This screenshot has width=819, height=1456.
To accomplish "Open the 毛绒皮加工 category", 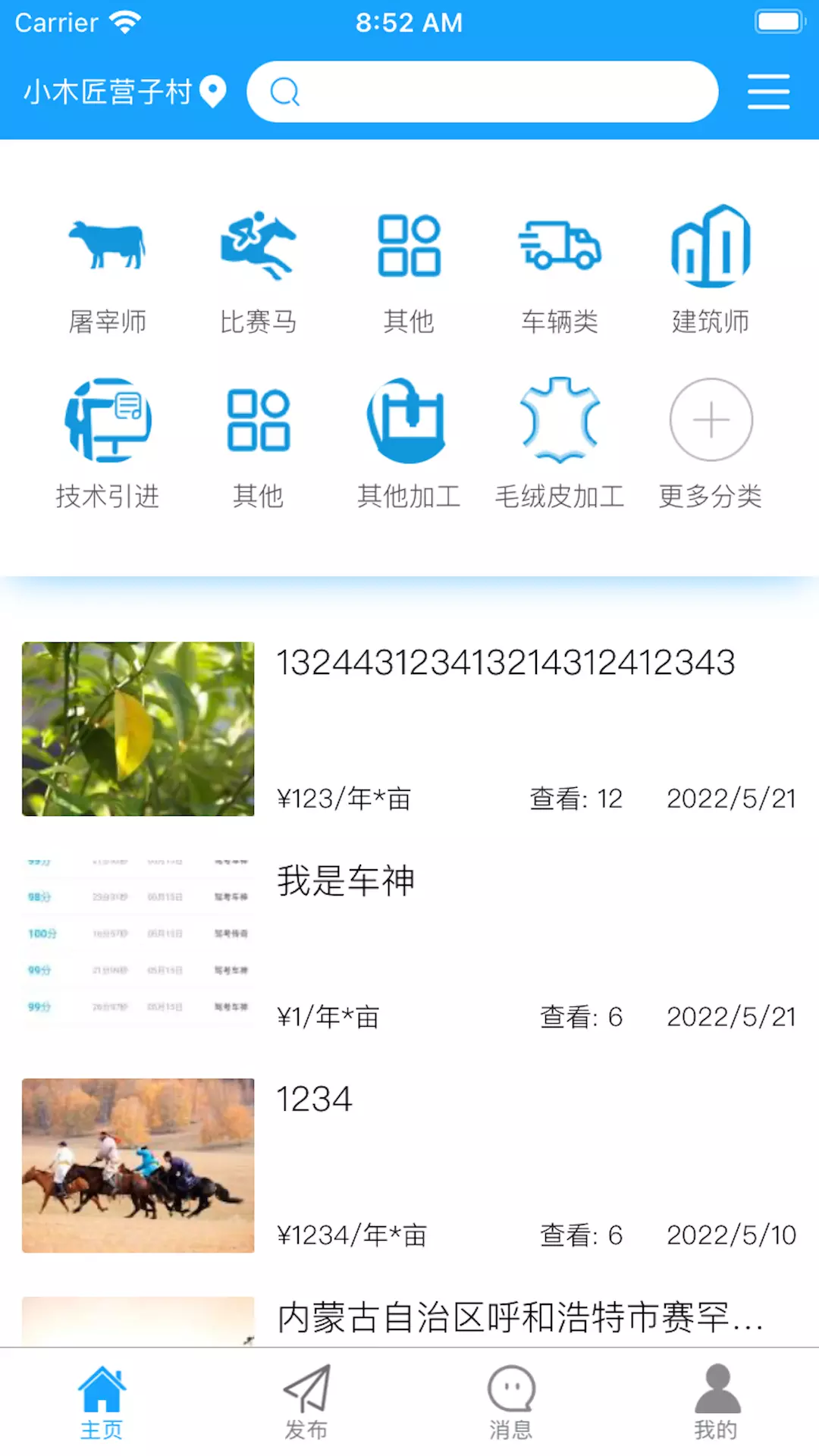I will point(560,444).
